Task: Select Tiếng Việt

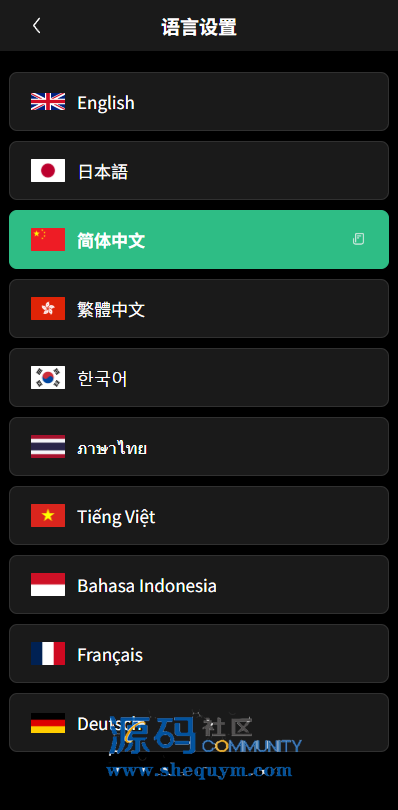Action: pyautogui.click(x=199, y=516)
